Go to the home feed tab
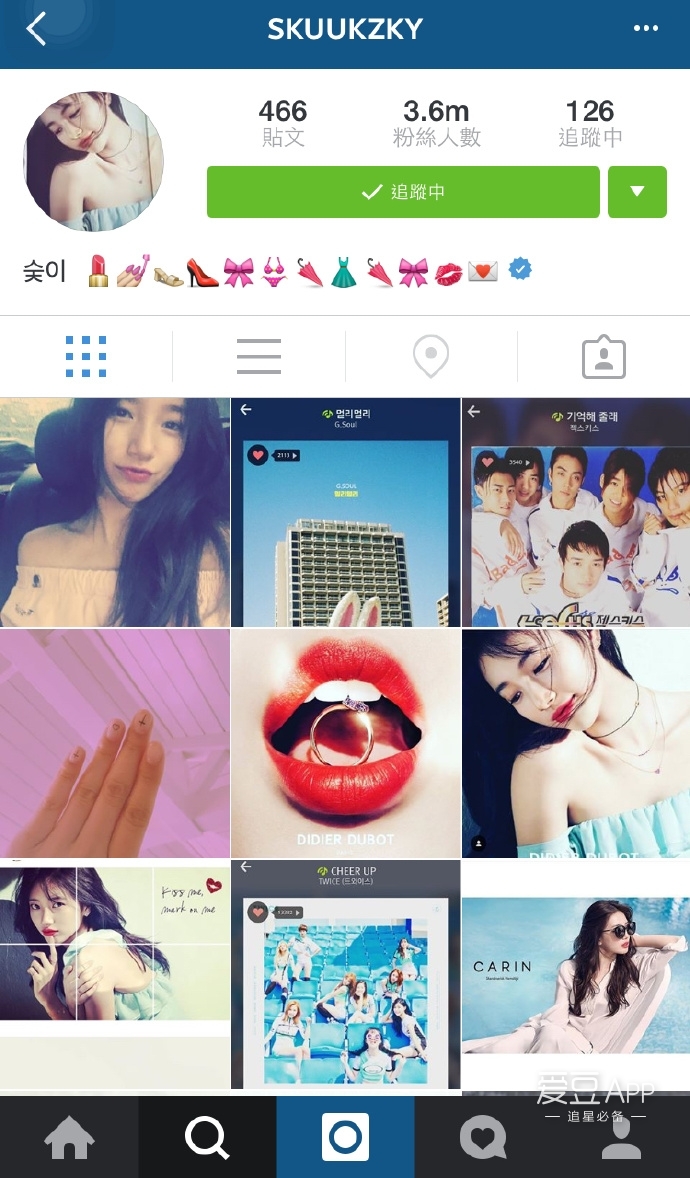Screen dimensions: 690x1178 click(x=69, y=1138)
